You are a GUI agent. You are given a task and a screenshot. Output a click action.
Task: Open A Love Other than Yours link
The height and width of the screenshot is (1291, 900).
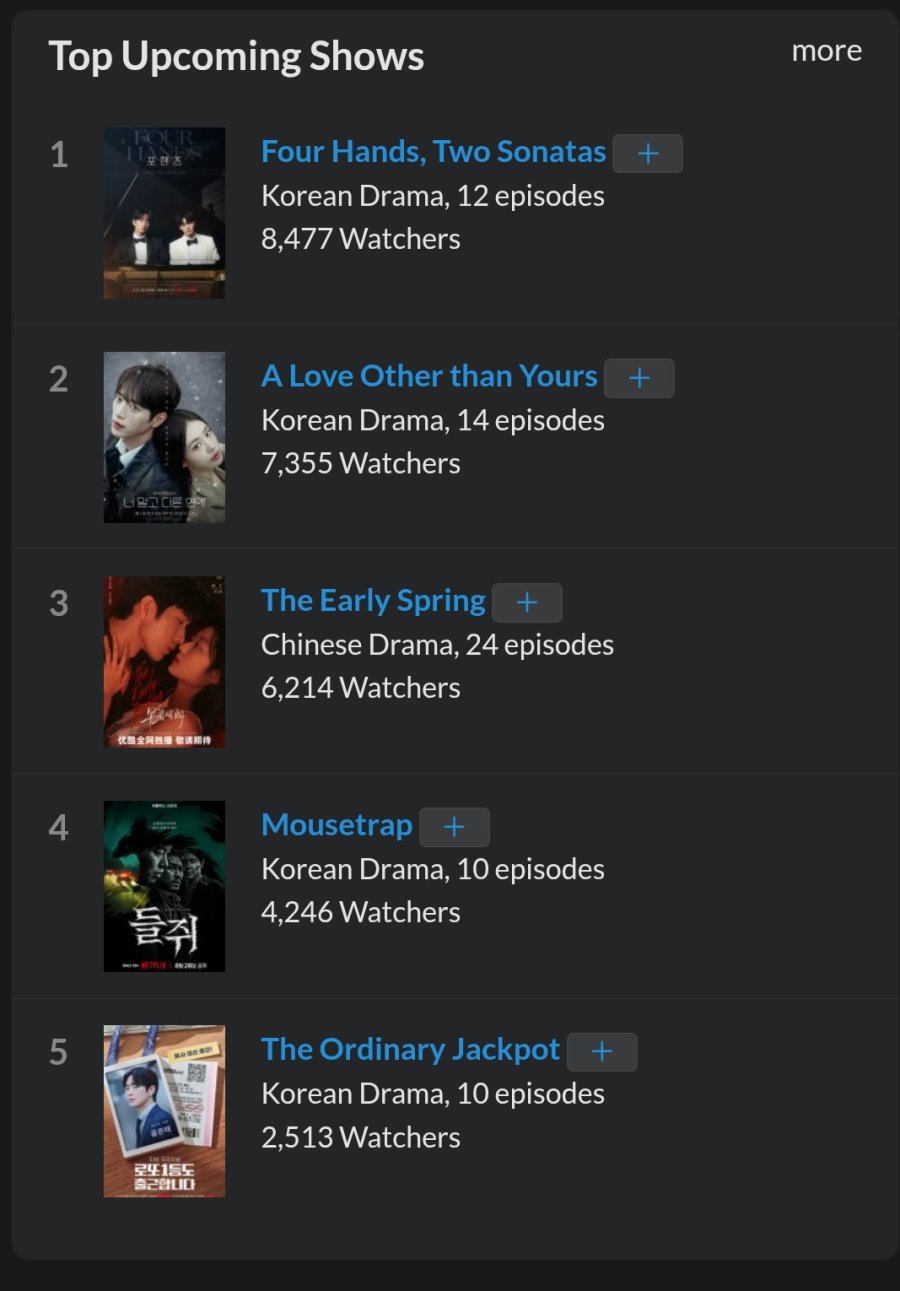point(429,377)
